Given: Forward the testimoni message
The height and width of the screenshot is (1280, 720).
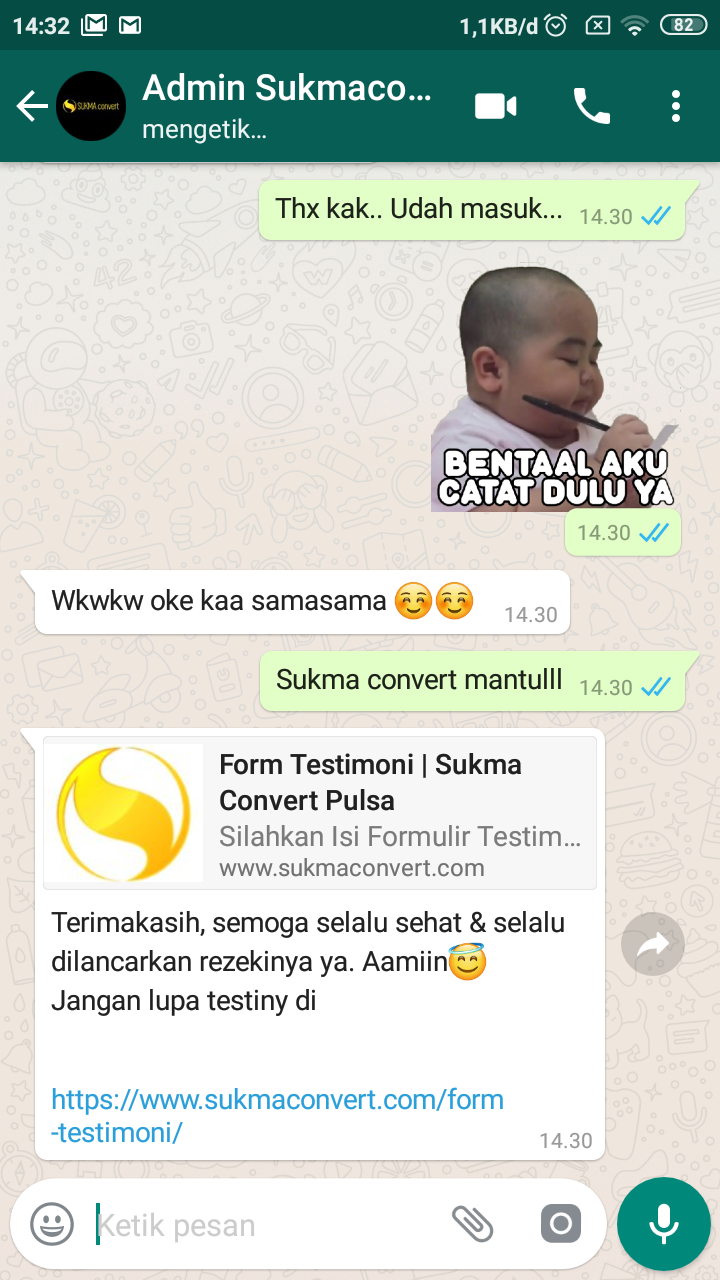Looking at the screenshot, I should [x=652, y=944].
